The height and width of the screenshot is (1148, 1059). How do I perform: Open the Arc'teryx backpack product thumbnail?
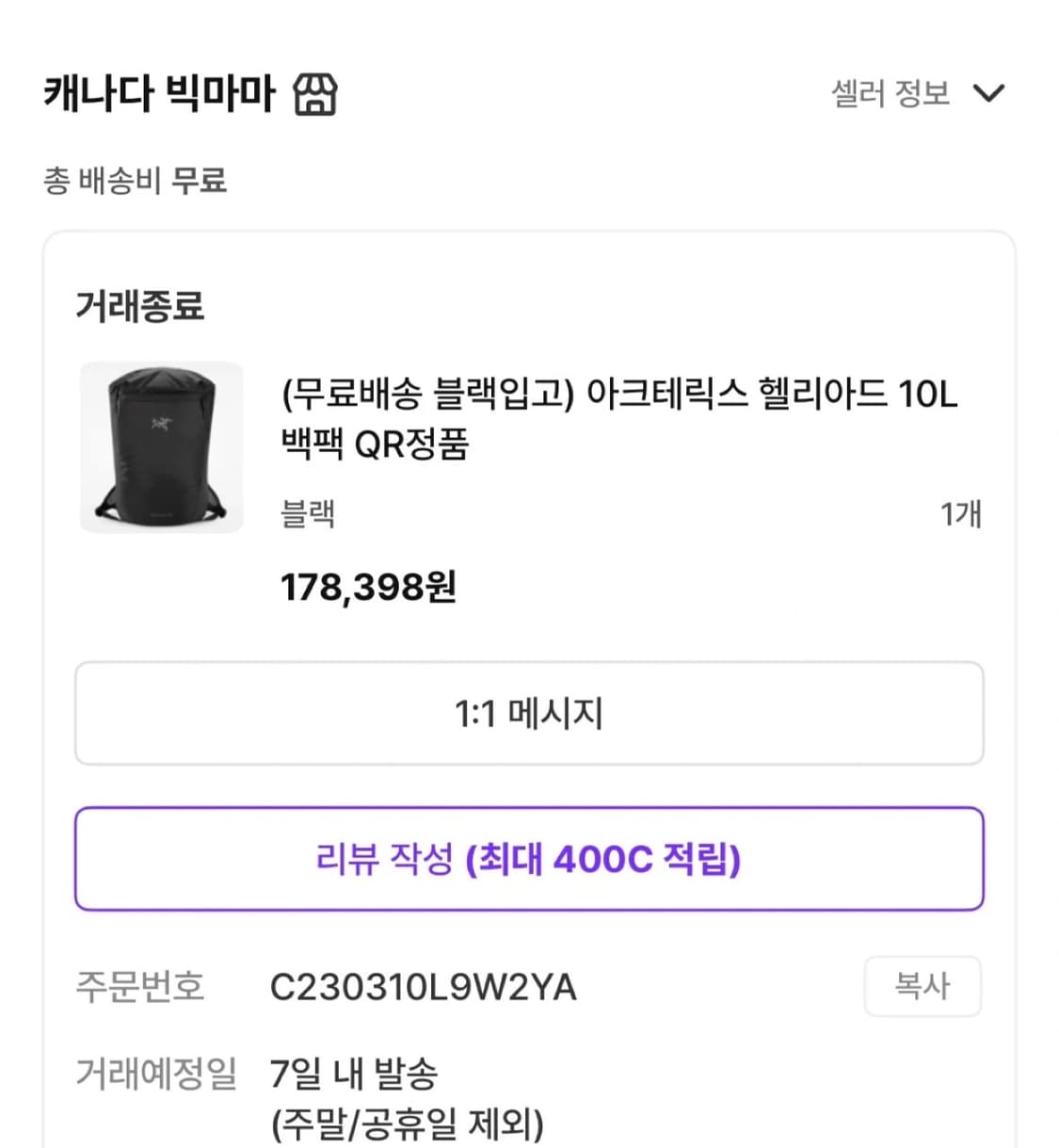click(160, 446)
